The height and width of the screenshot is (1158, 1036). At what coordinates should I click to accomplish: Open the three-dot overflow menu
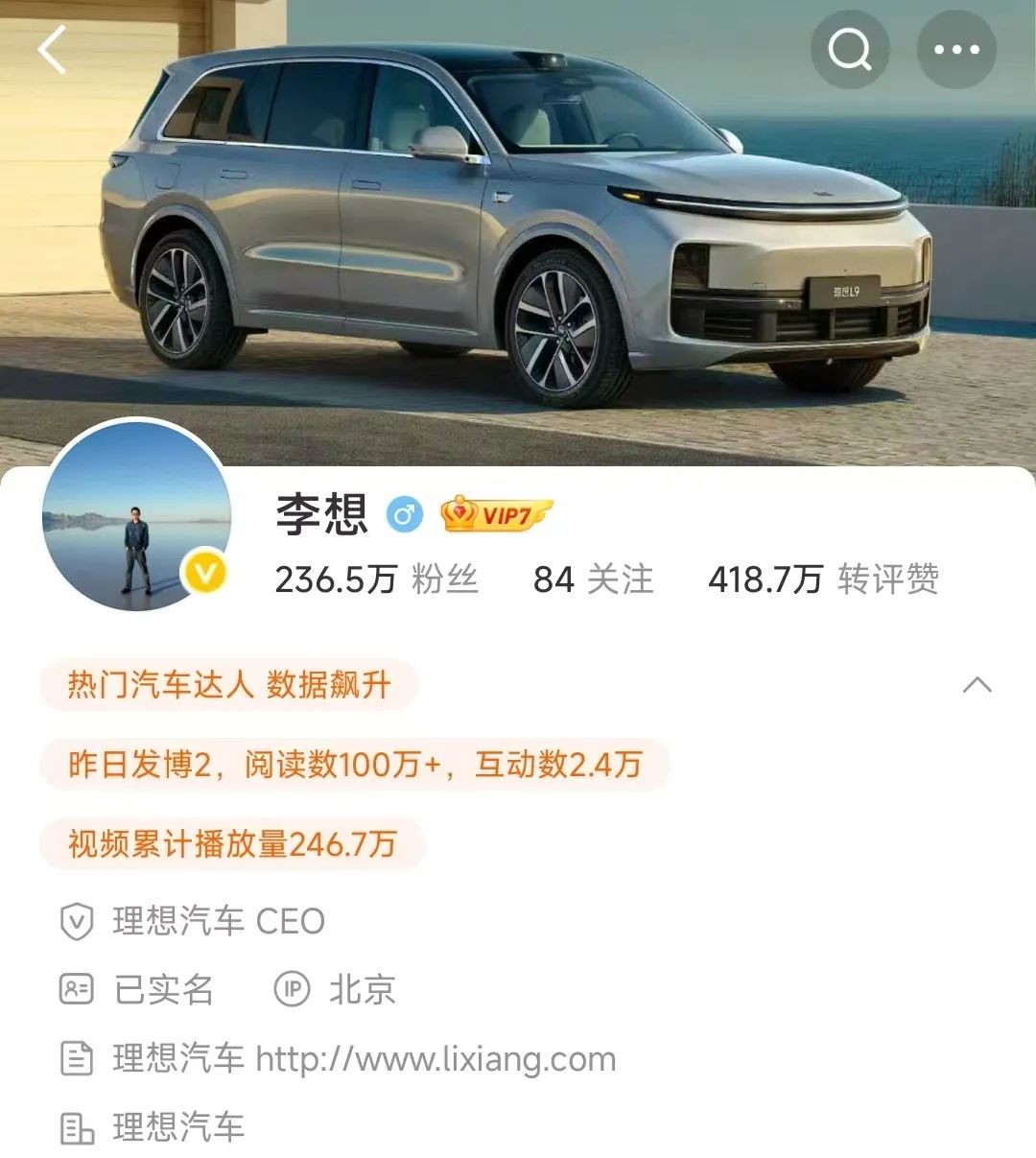[x=956, y=49]
